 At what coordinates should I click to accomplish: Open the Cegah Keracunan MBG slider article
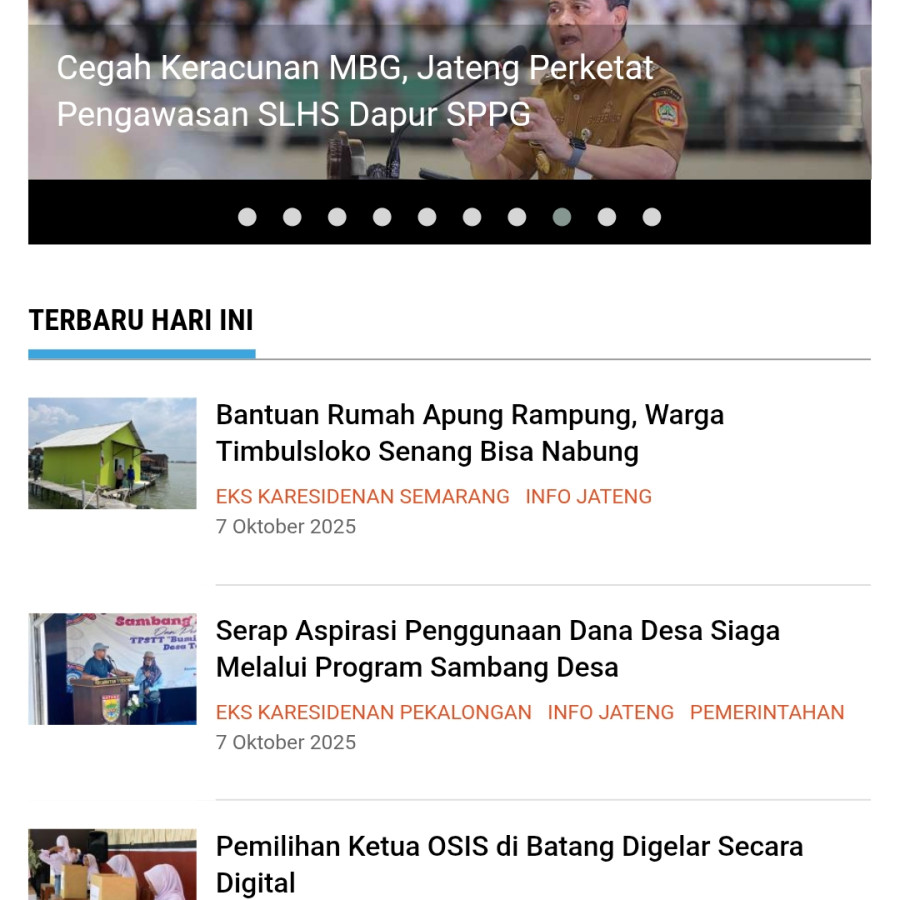point(355,91)
